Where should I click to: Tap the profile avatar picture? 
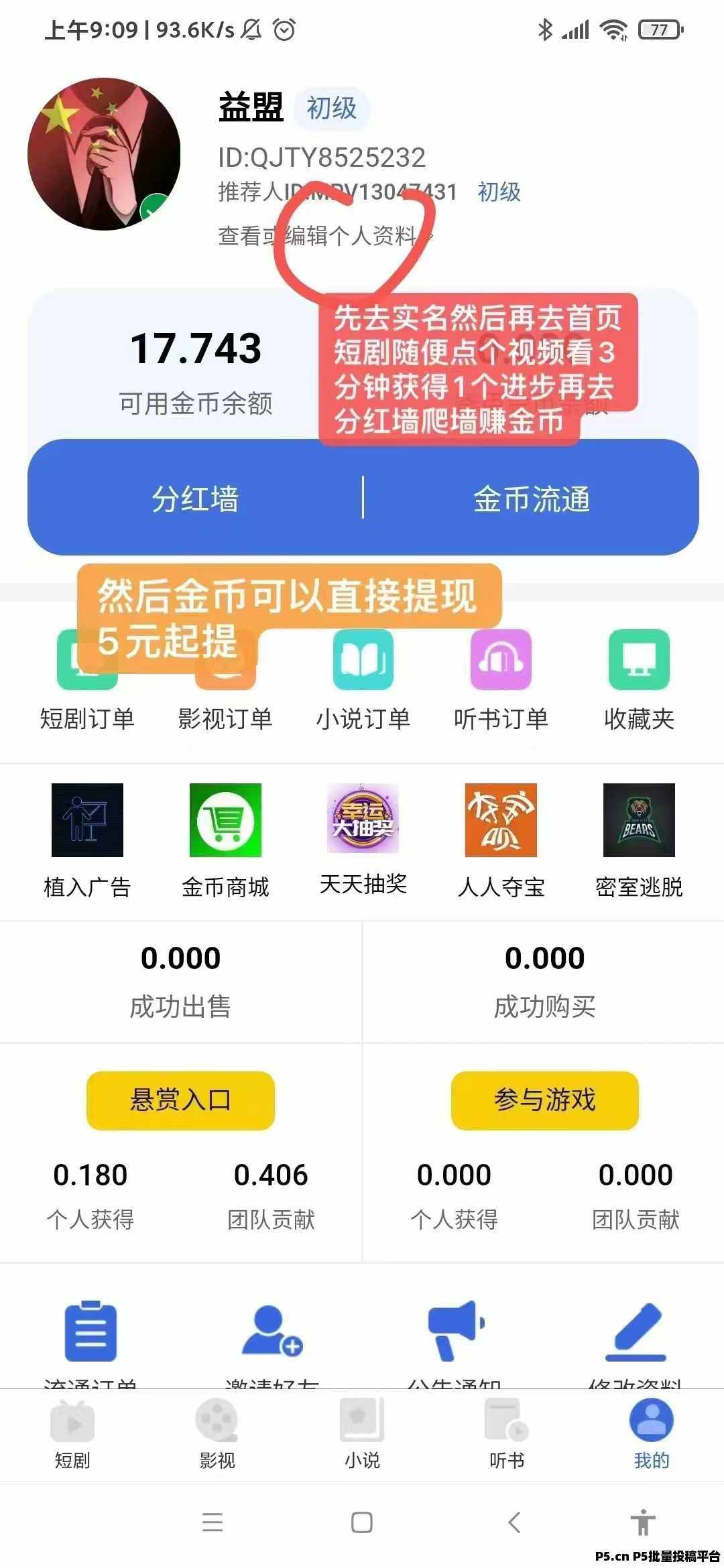104,154
